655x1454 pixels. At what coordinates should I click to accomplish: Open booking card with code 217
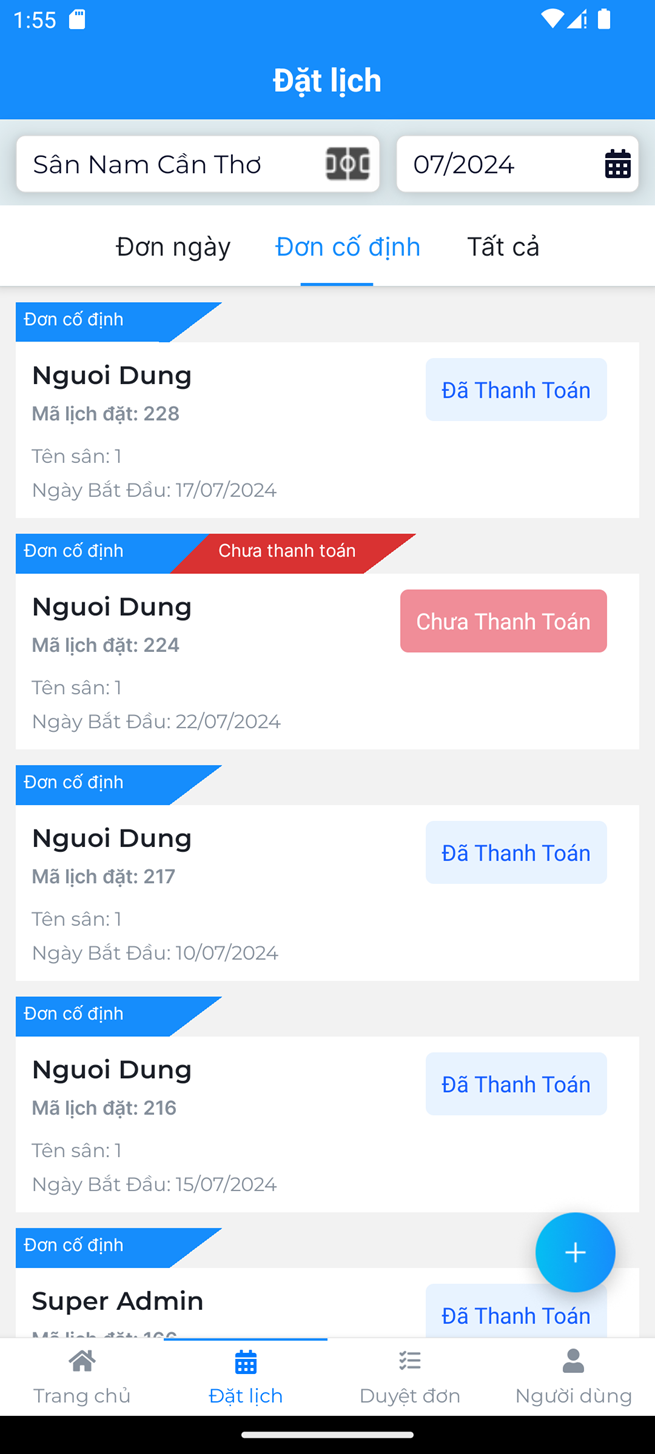[x=327, y=893]
